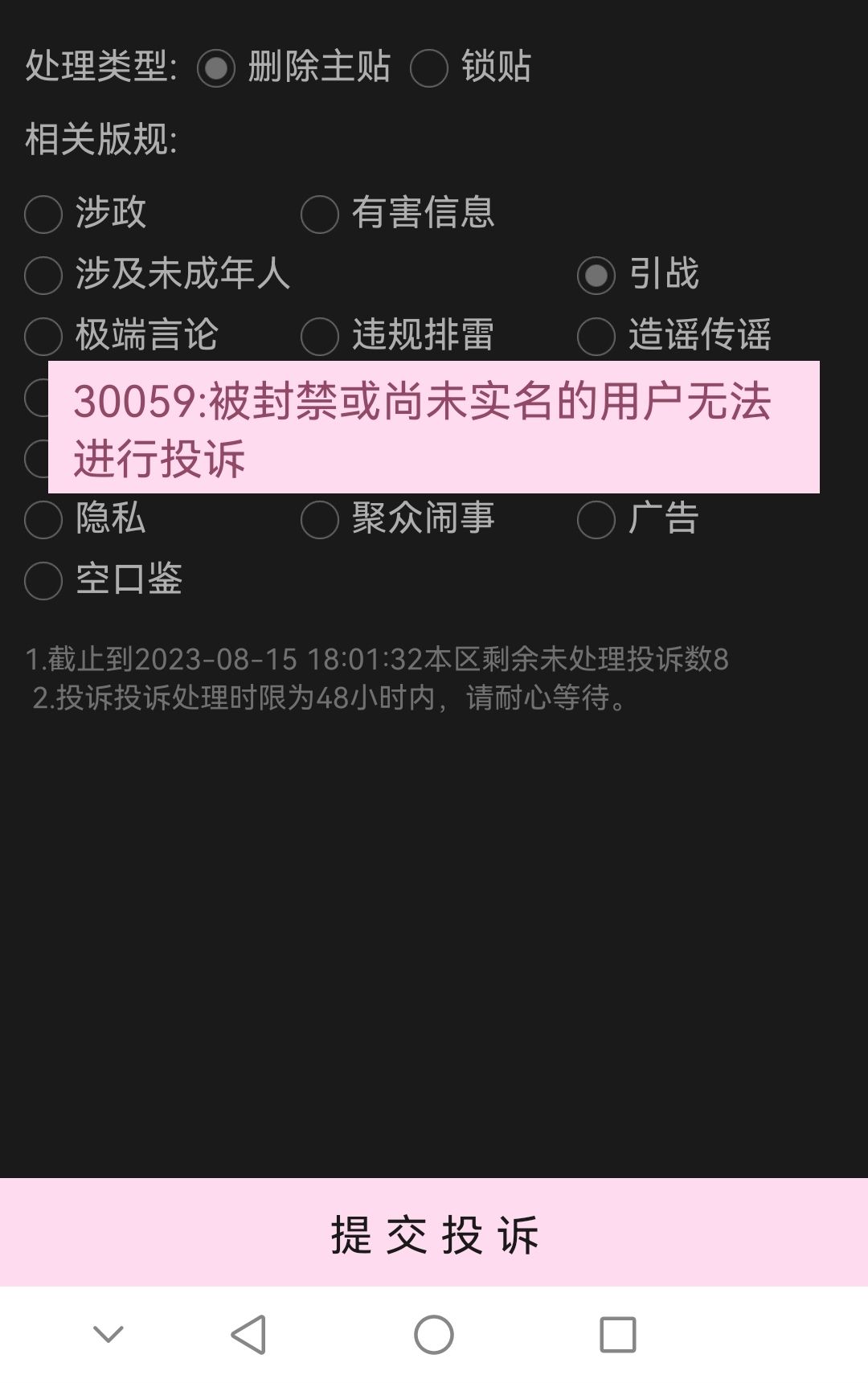The height and width of the screenshot is (1383, 868).
Task: Choose the 极端言论 rule
Action: point(43,337)
